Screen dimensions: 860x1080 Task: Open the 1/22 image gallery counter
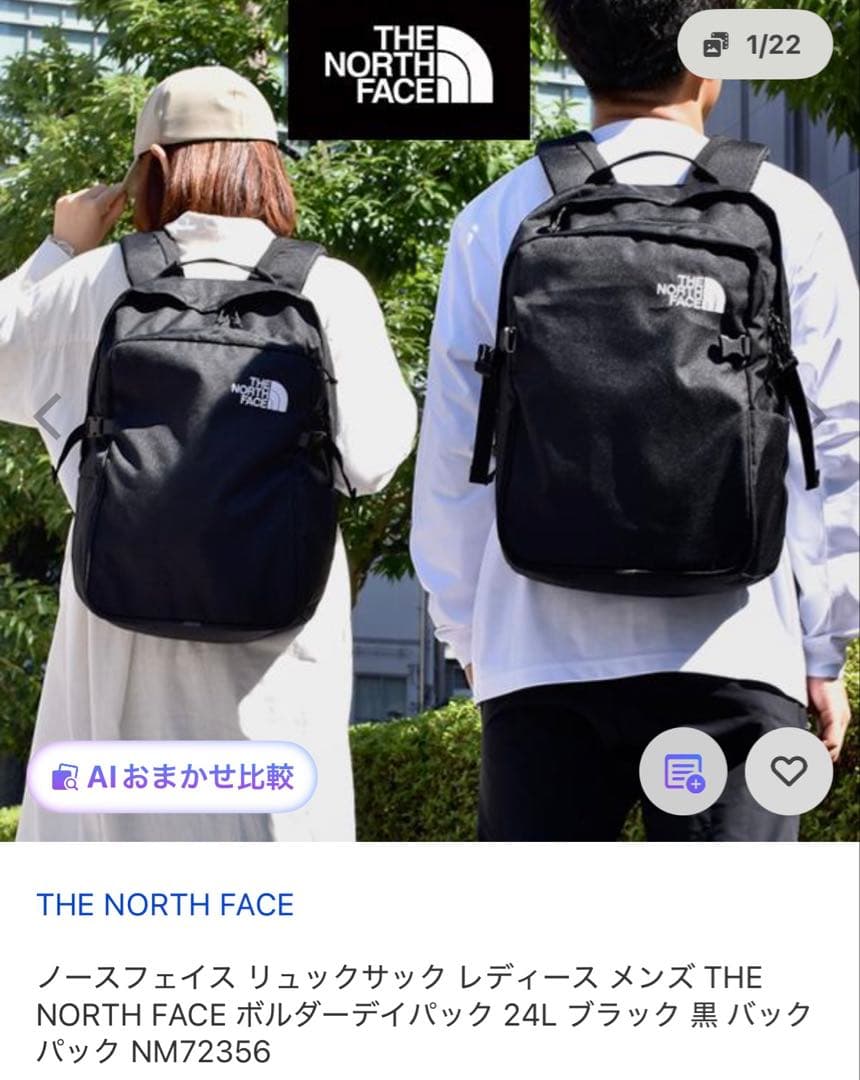click(755, 45)
